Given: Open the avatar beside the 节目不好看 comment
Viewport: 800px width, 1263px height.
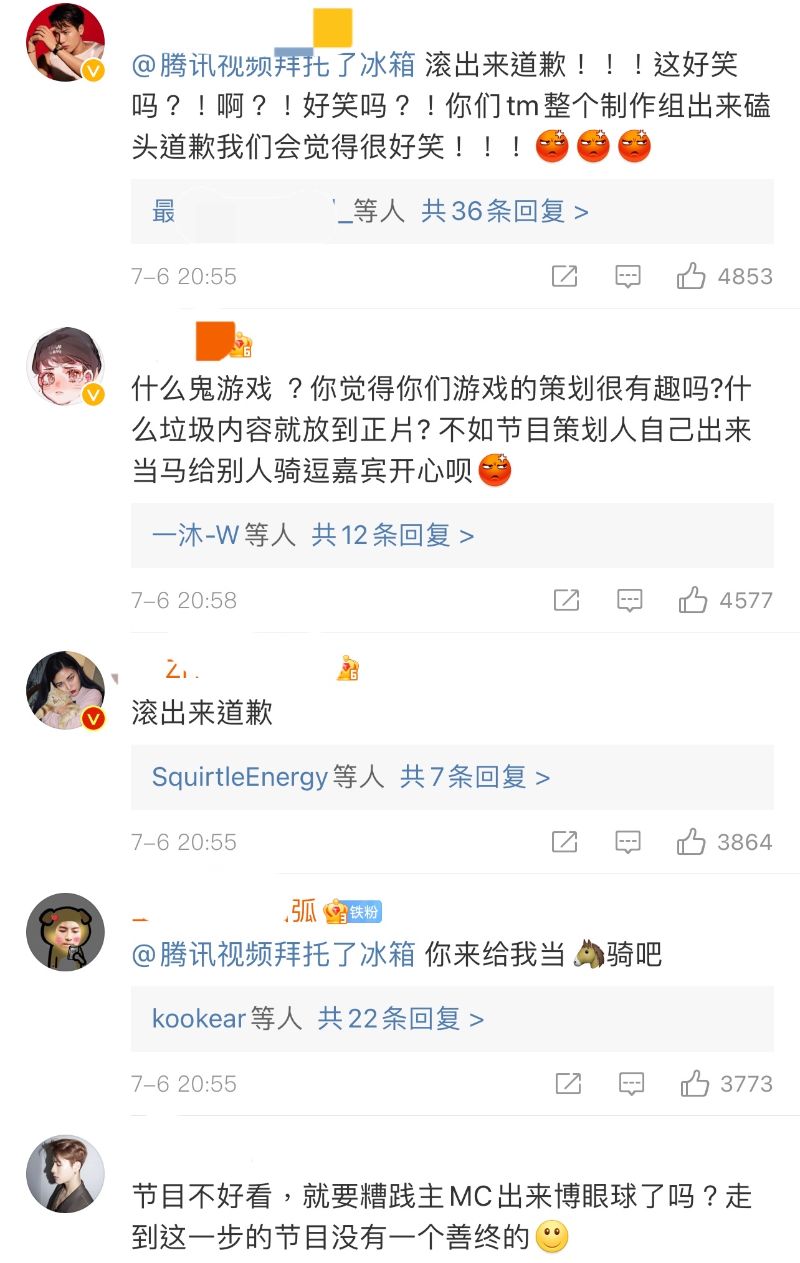Looking at the screenshot, I should click(x=65, y=1174).
